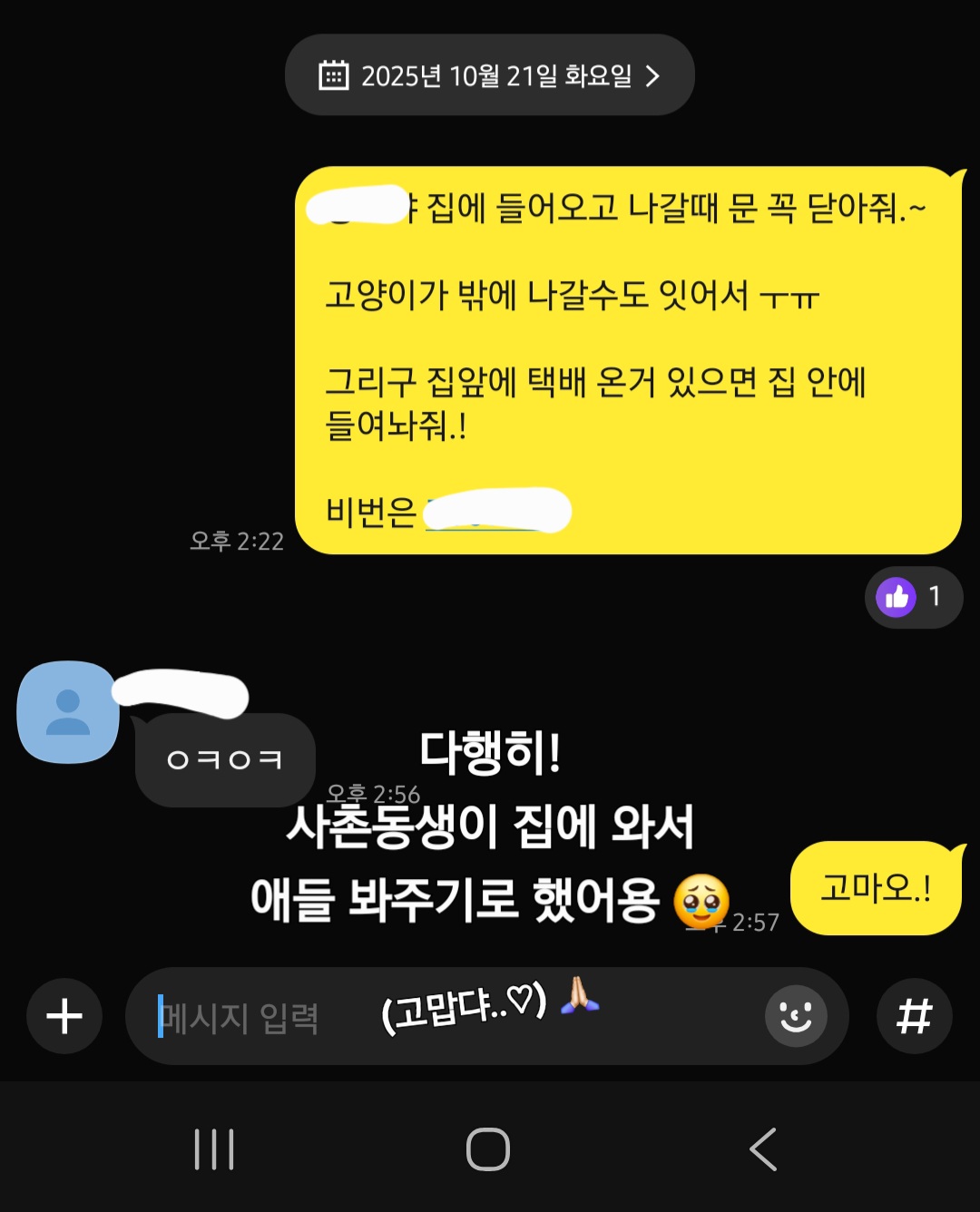Open the hashtag search button
This screenshot has width=980, height=1212.
pyautogui.click(x=914, y=1016)
